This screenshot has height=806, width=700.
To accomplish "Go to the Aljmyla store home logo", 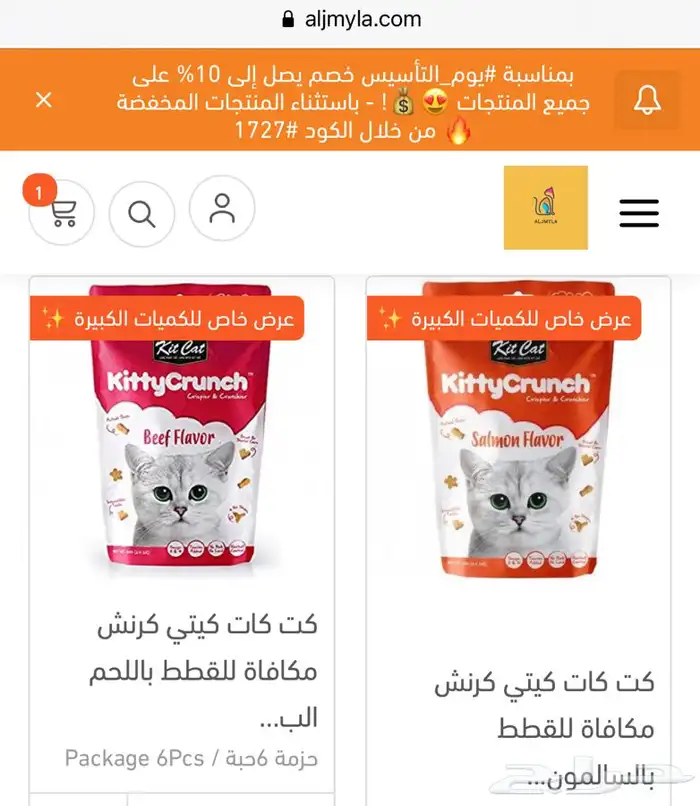I will (546, 208).
